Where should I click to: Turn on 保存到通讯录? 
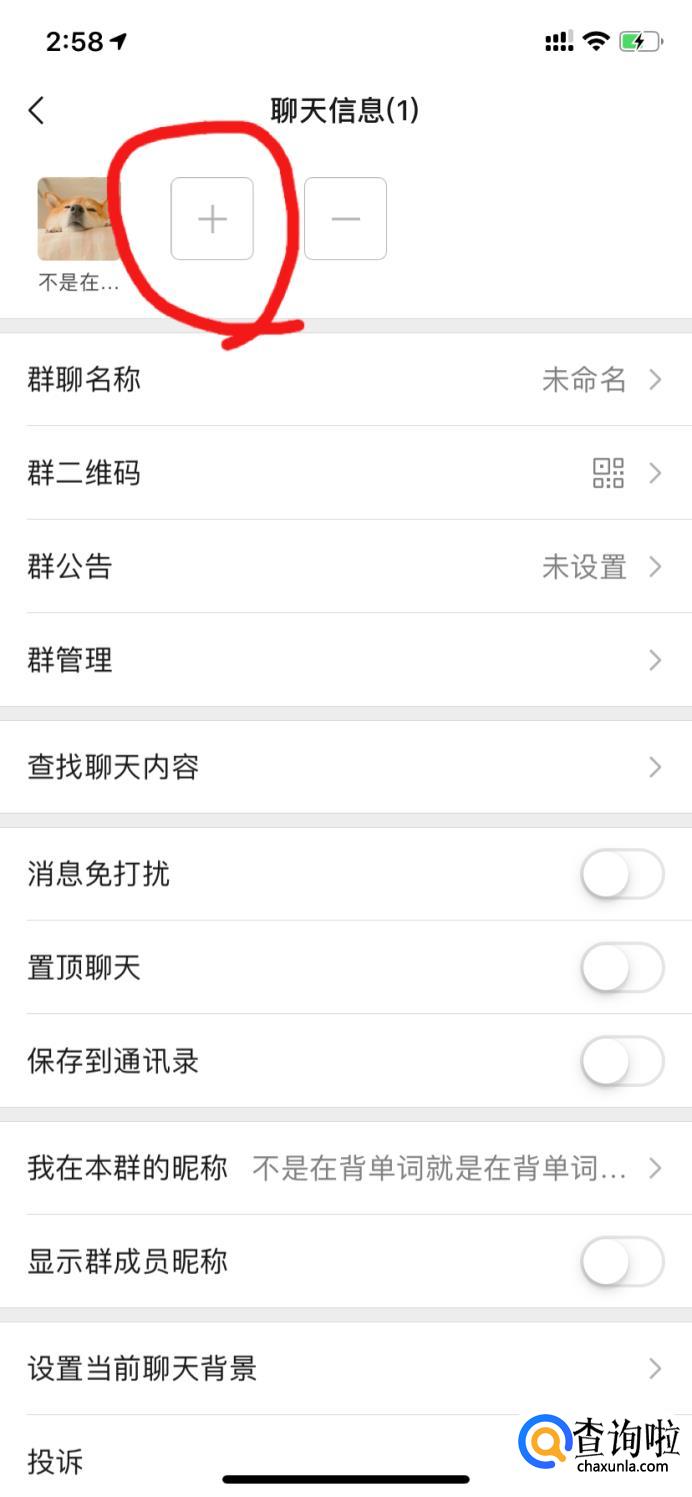click(622, 1061)
